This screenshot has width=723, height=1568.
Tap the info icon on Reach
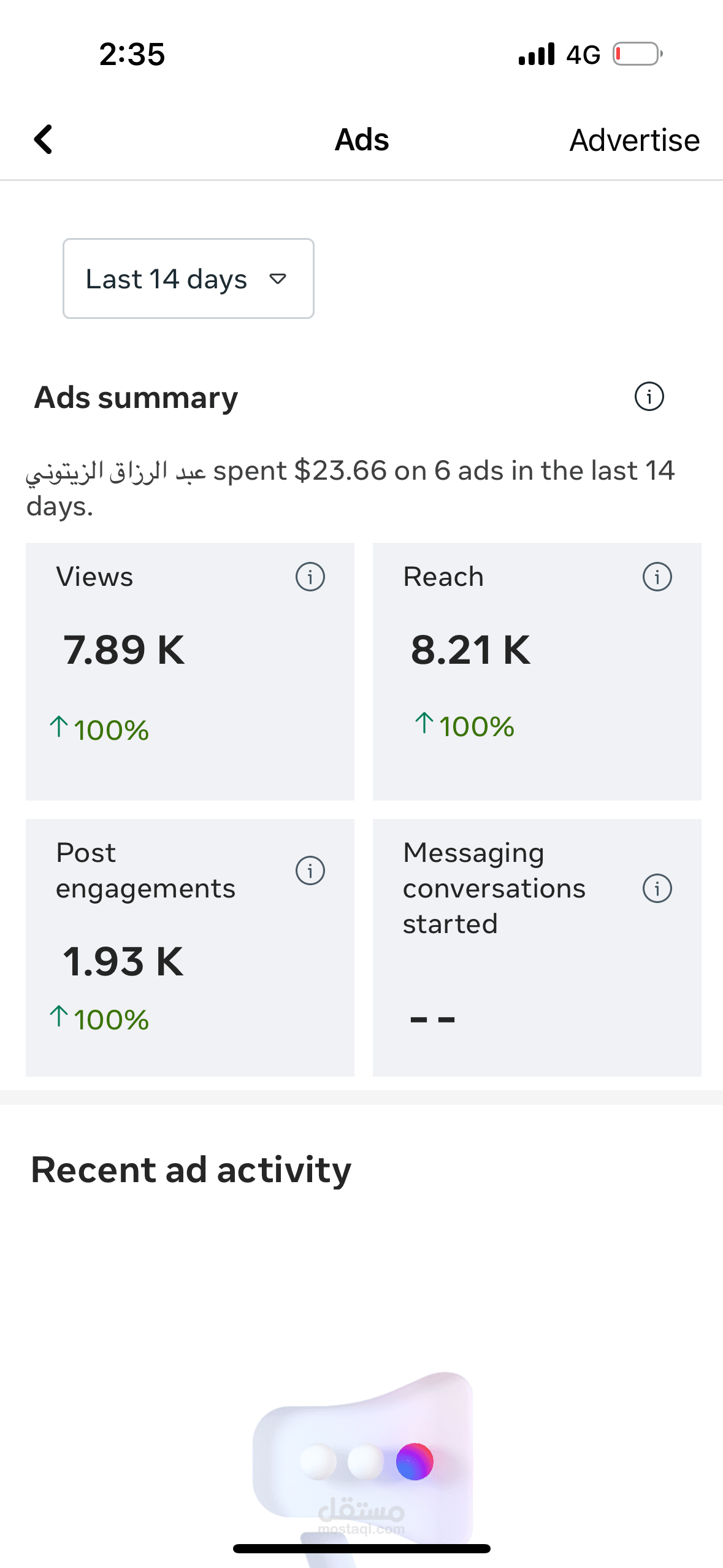657,577
